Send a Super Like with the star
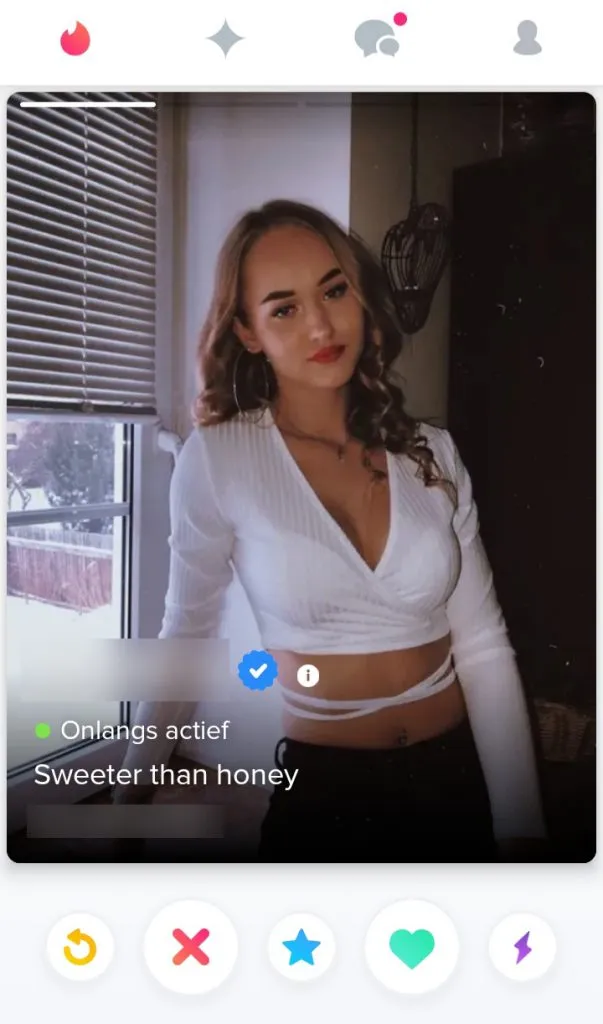This screenshot has height=1024, width=603. 301,947
